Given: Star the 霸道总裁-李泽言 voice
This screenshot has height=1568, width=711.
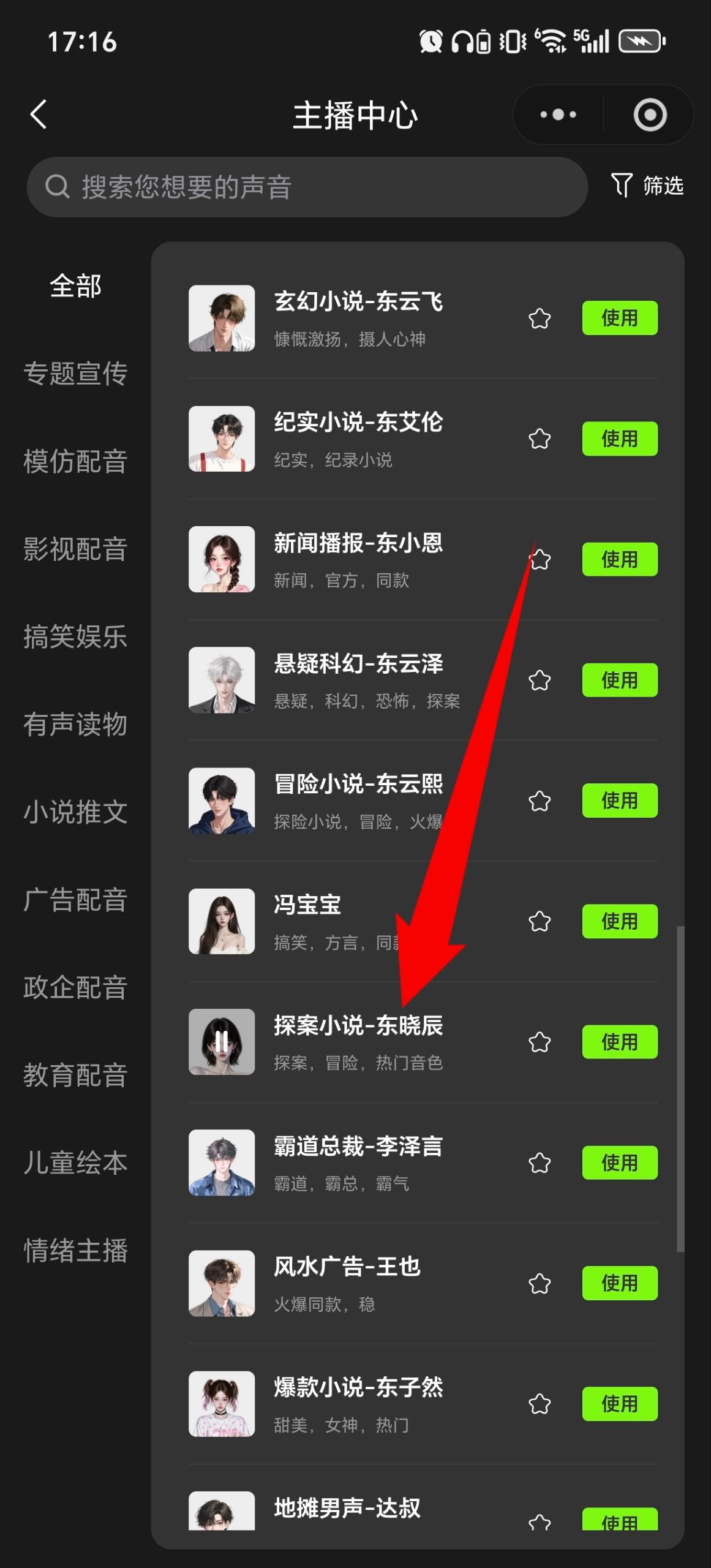Looking at the screenshot, I should (x=540, y=1163).
